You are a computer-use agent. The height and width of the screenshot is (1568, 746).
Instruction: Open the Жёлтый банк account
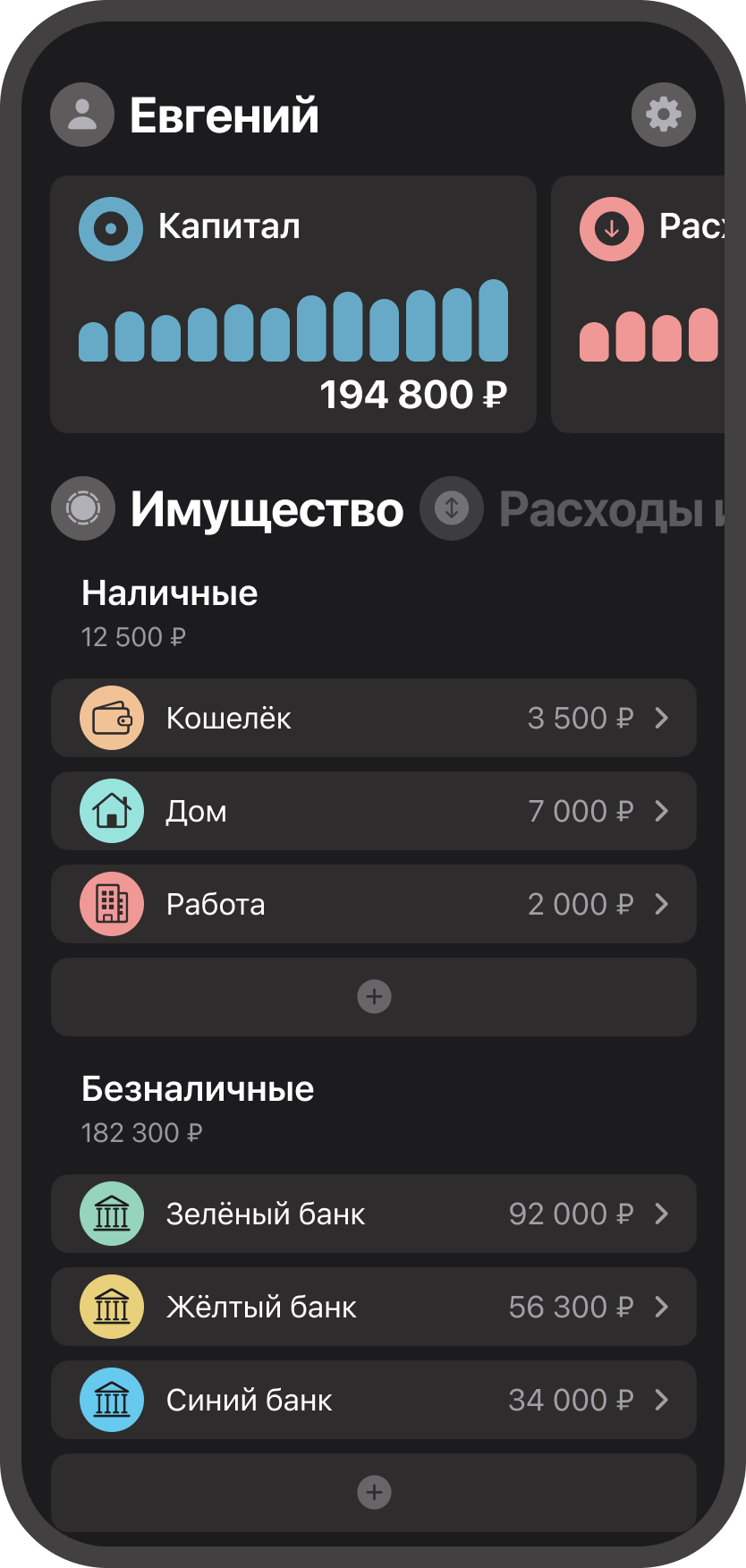click(373, 1307)
